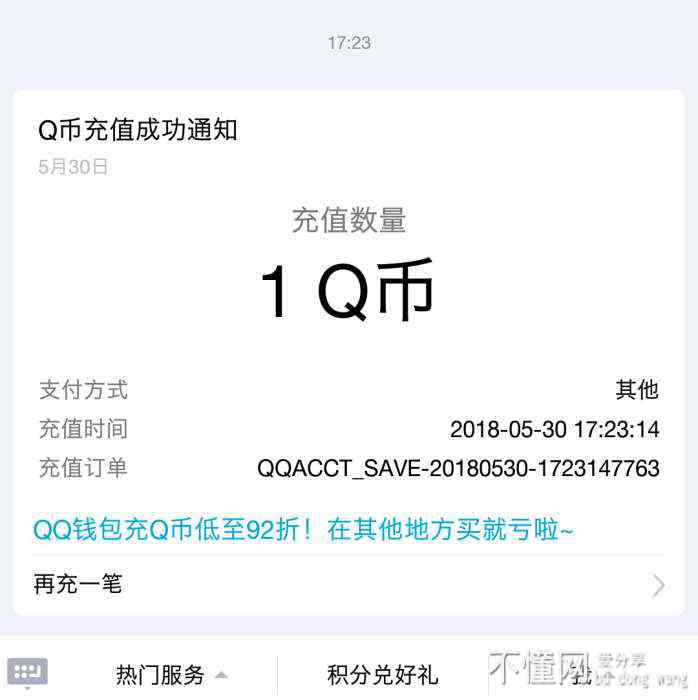Expand the 热门服务 menu
The width and height of the screenshot is (698, 700).
pyautogui.click(x=170, y=675)
